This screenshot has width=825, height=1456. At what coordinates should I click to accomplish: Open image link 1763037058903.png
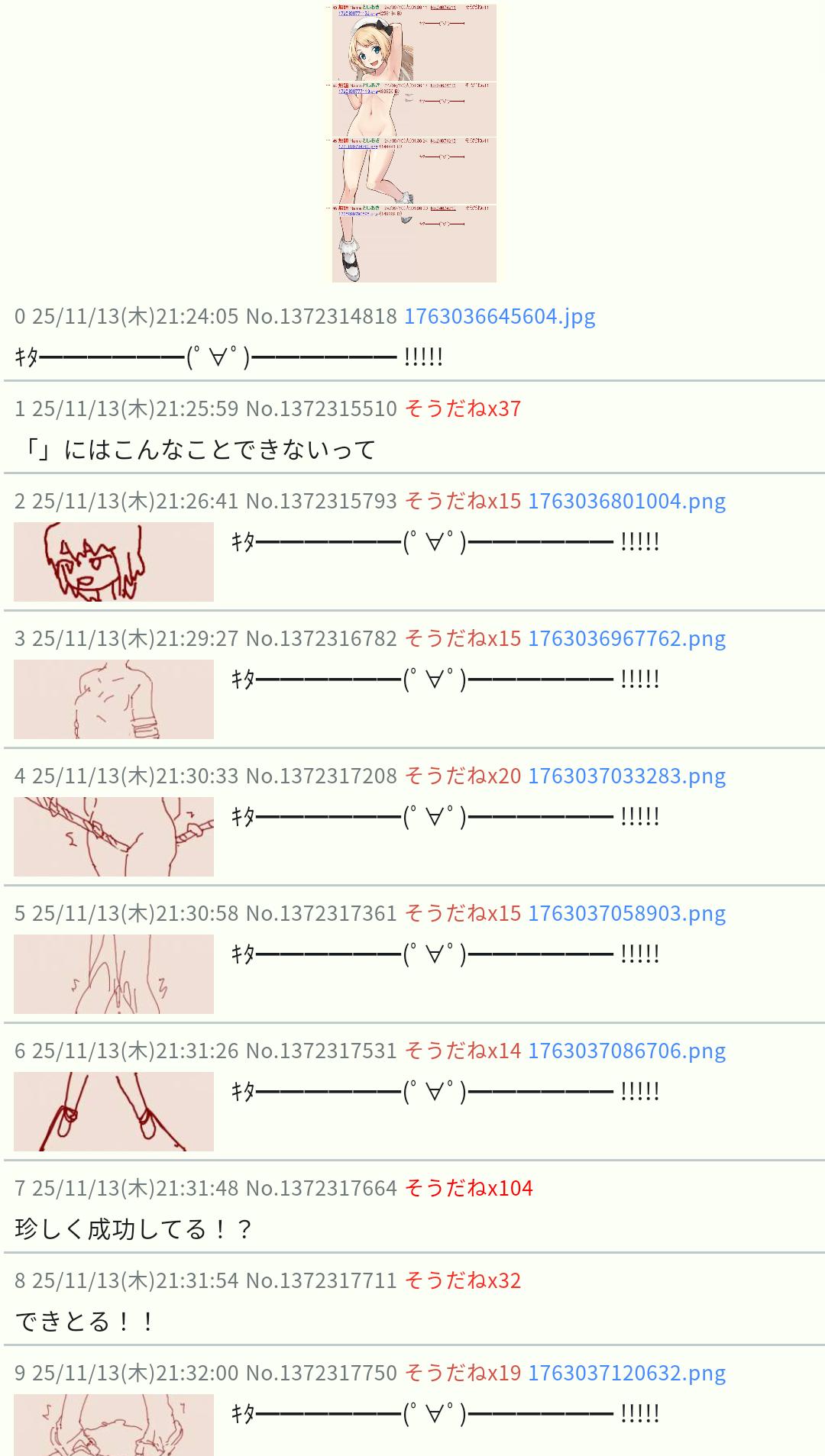point(626,913)
